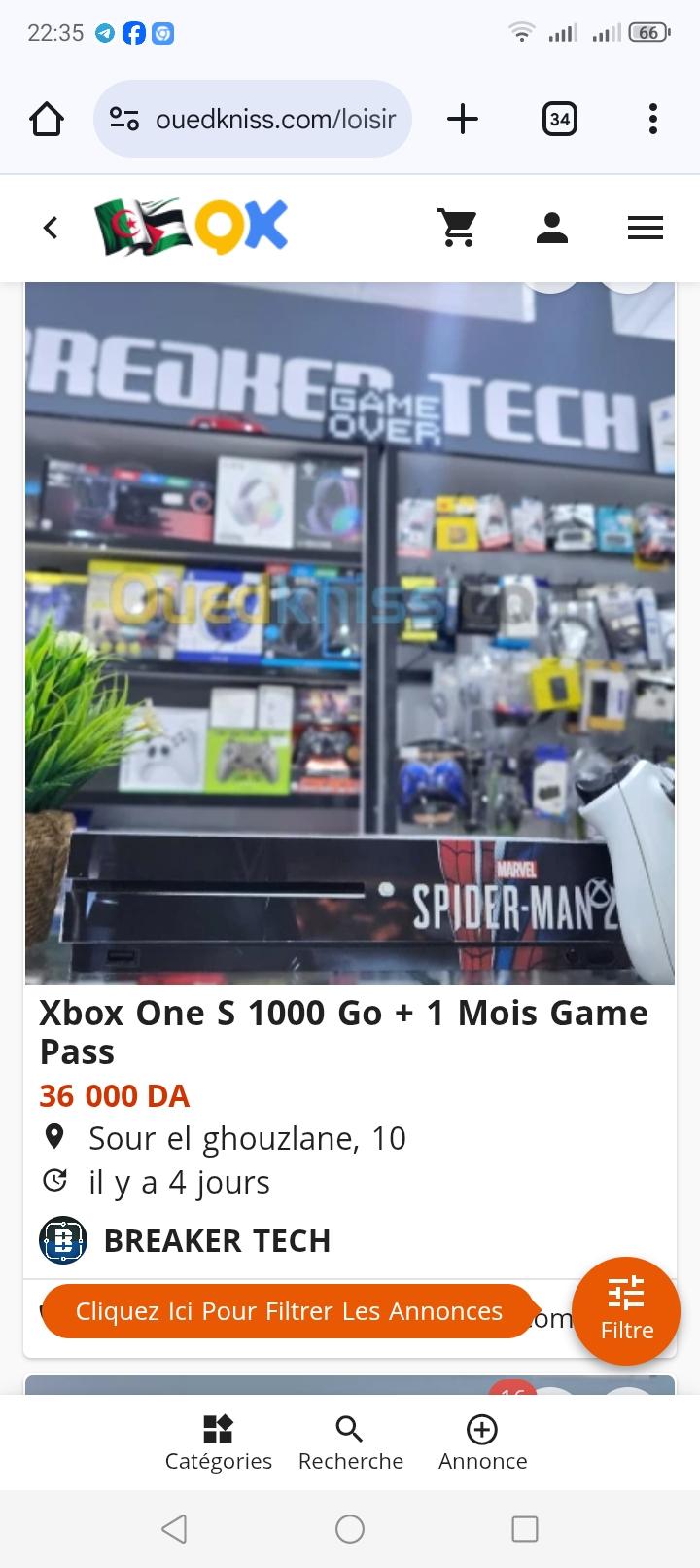Switch to the Catégories tab

[x=219, y=1443]
